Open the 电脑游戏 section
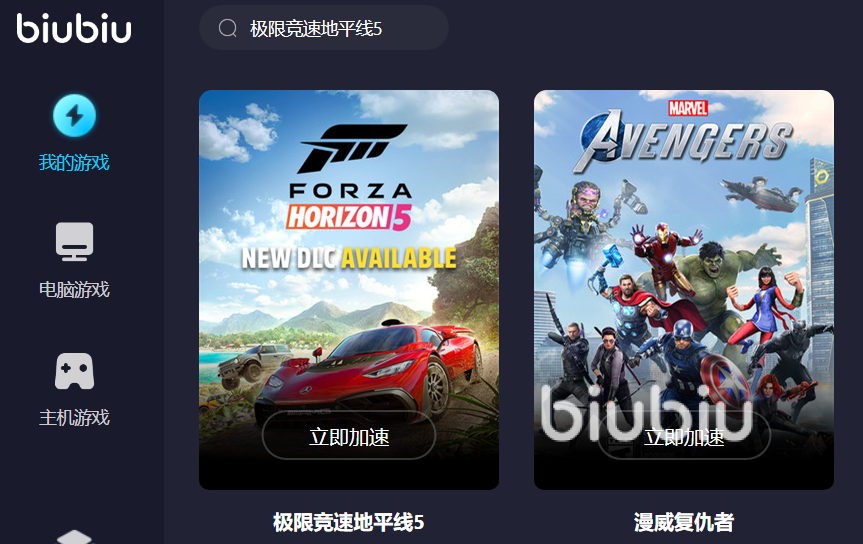 74,260
